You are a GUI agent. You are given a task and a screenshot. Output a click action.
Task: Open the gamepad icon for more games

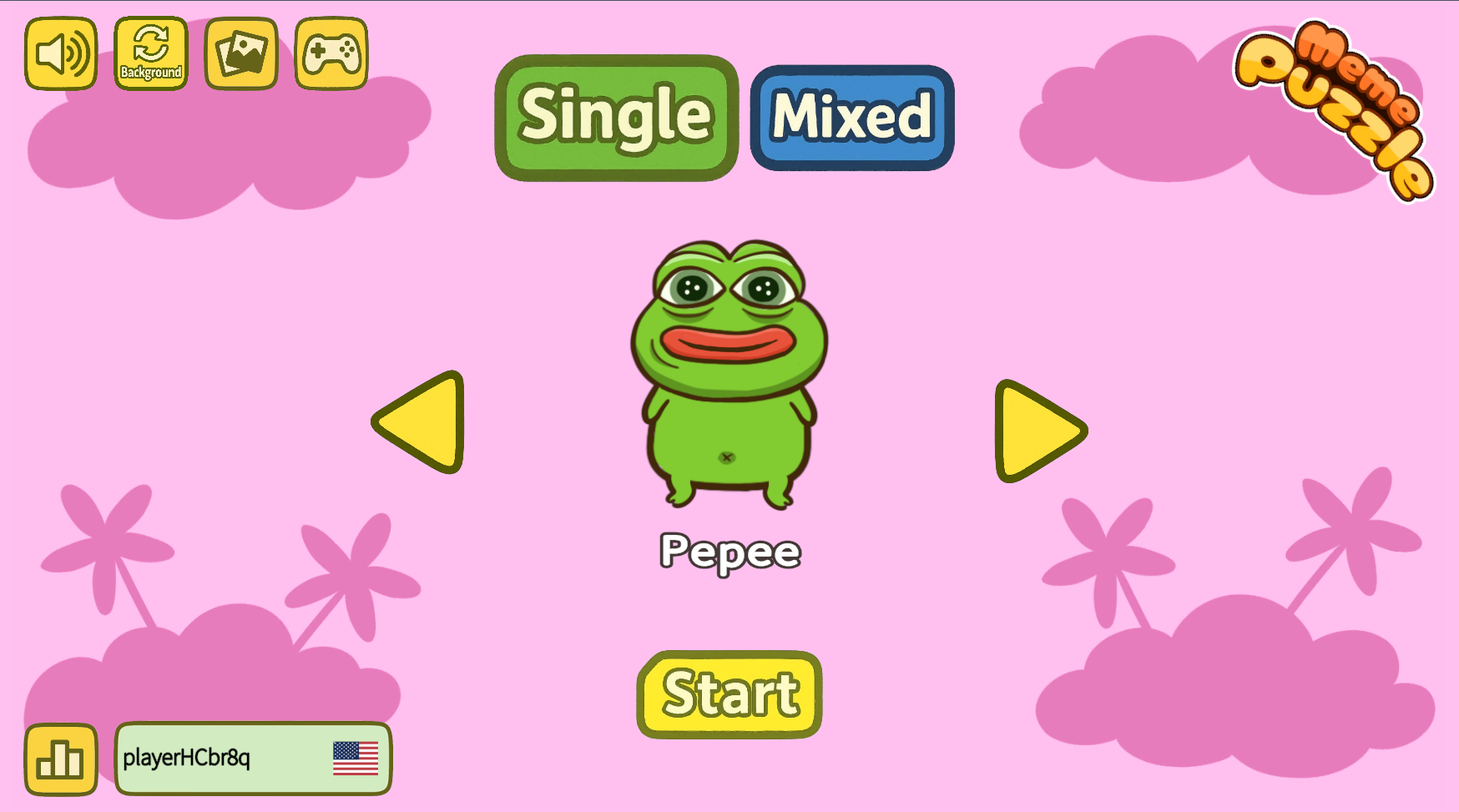(x=331, y=53)
